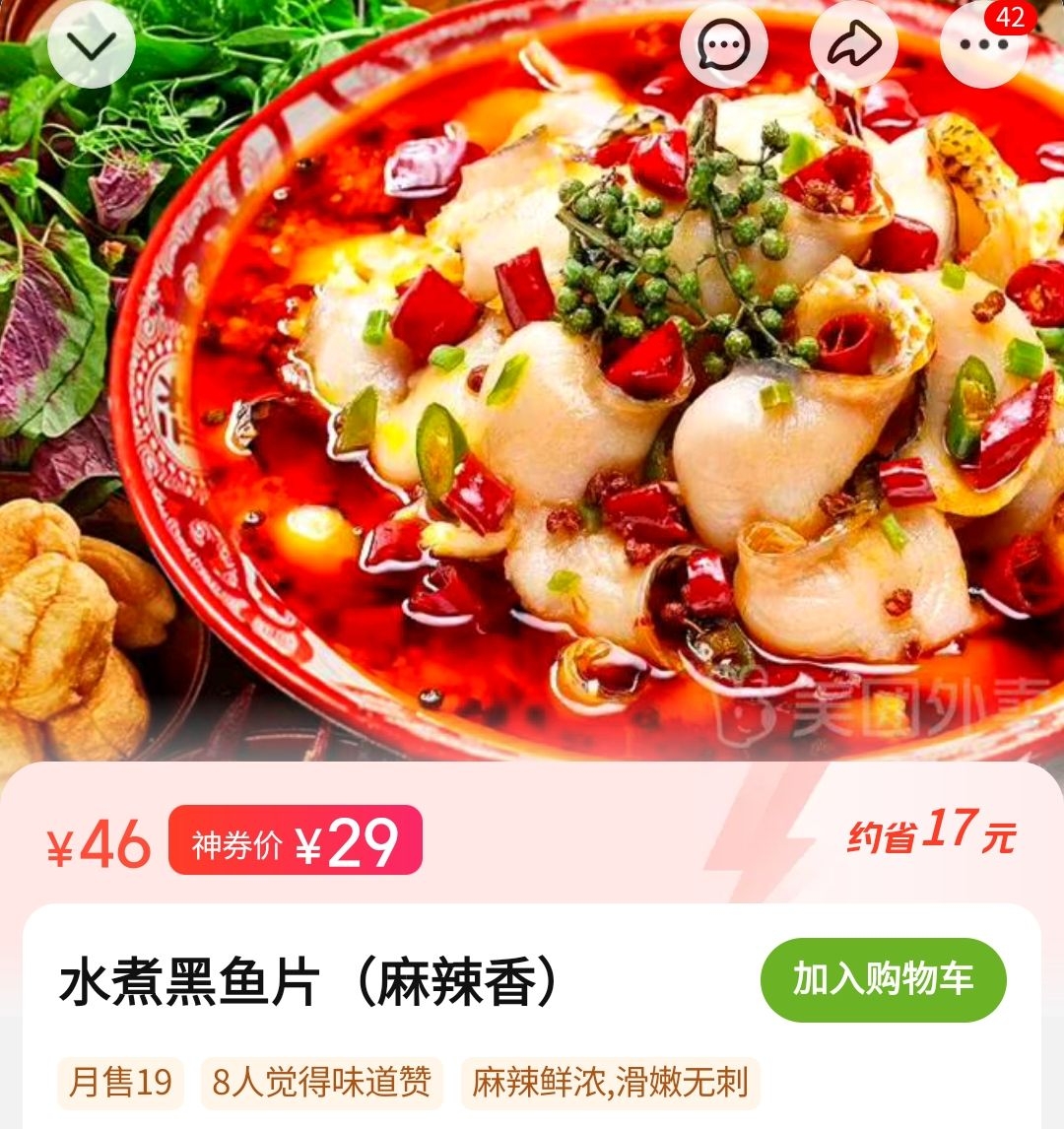Share this dish
The width and height of the screenshot is (1064, 1129).
tap(853, 46)
